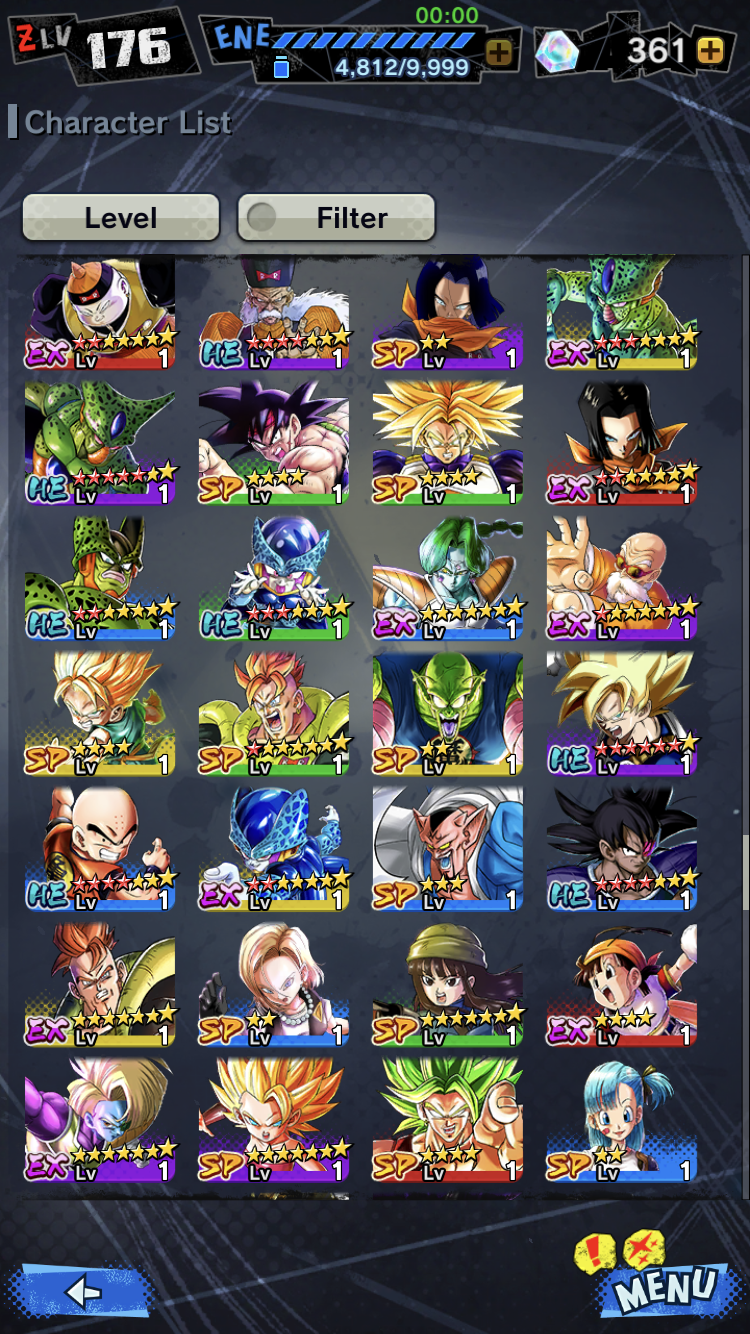Select the Android 18 character card
The height and width of the screenshot is (1334, 750).
tap(273, 986)
